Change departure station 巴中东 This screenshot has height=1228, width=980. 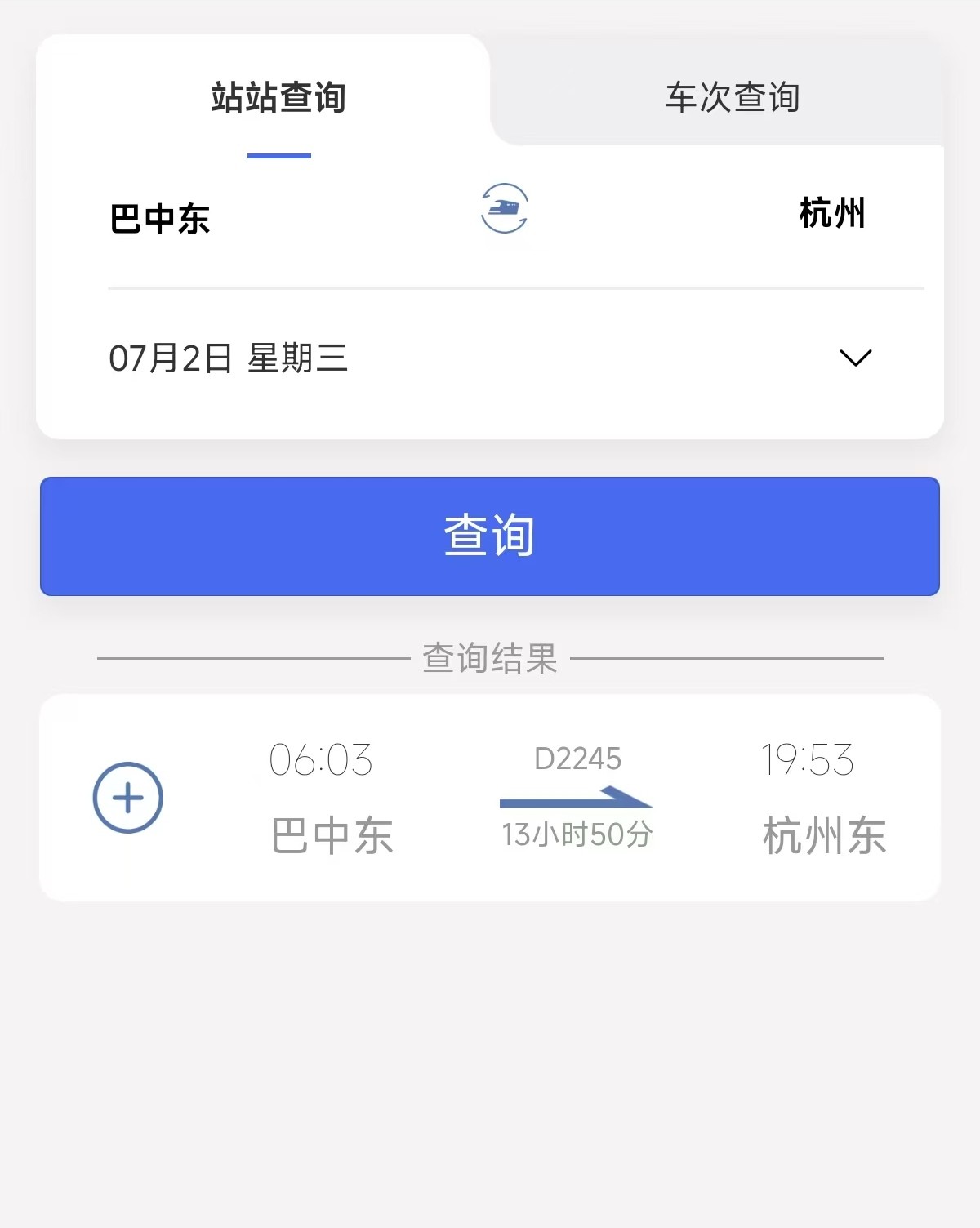[x=160, y=219]
